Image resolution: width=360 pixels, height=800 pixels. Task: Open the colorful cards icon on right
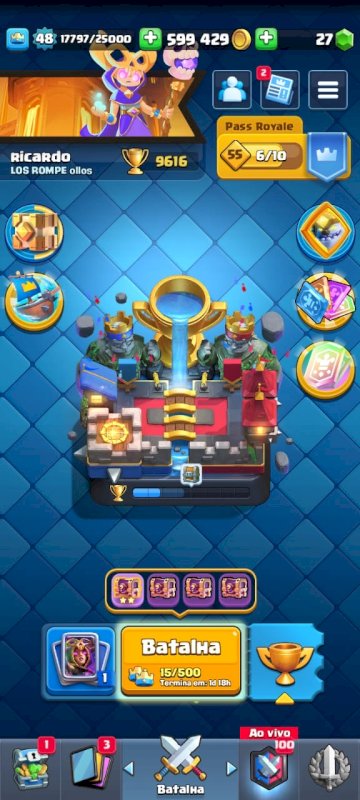point(326,302)
